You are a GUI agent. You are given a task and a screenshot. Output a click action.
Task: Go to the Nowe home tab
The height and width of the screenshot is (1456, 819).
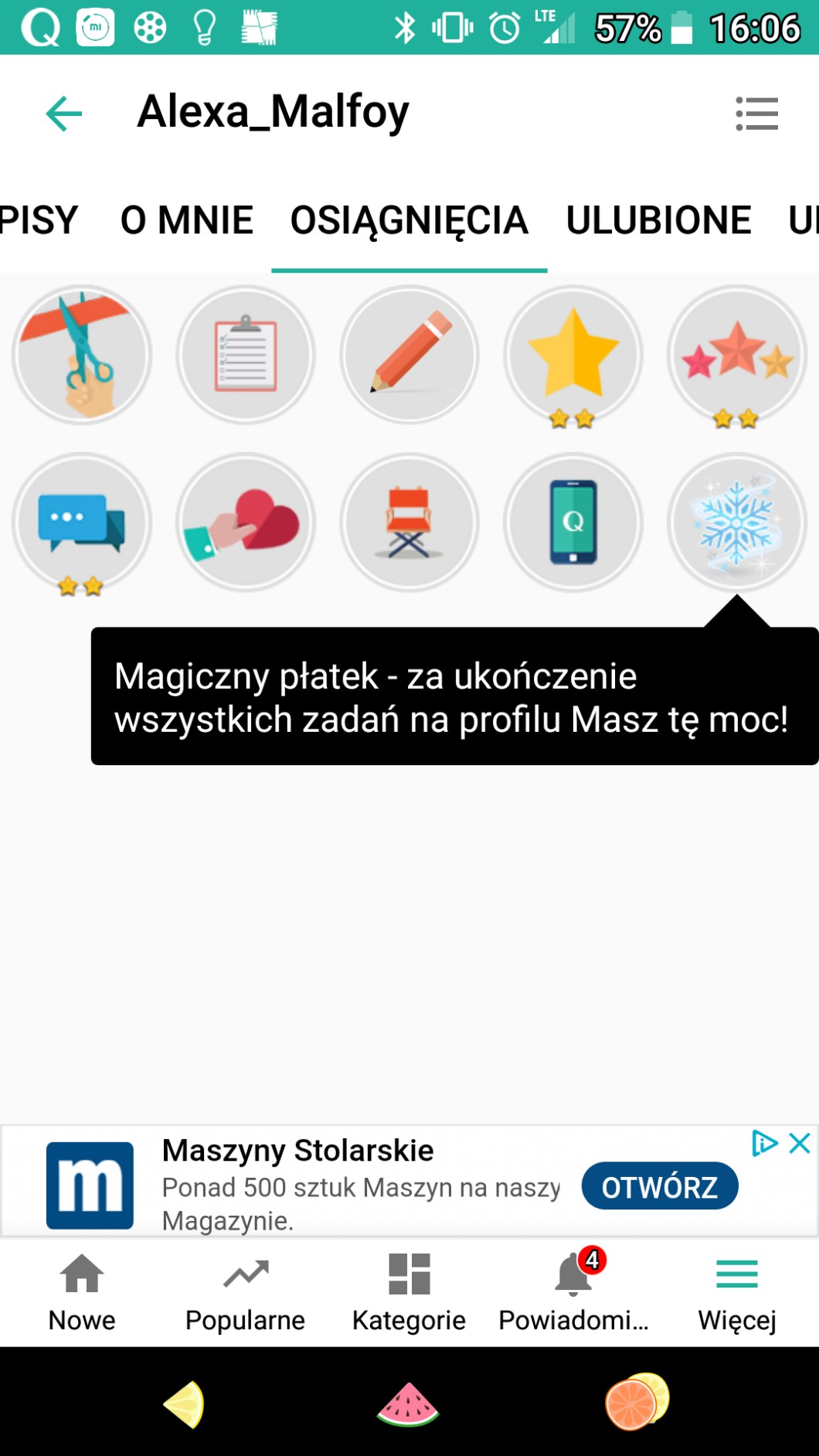click(x=82, y=1291)
